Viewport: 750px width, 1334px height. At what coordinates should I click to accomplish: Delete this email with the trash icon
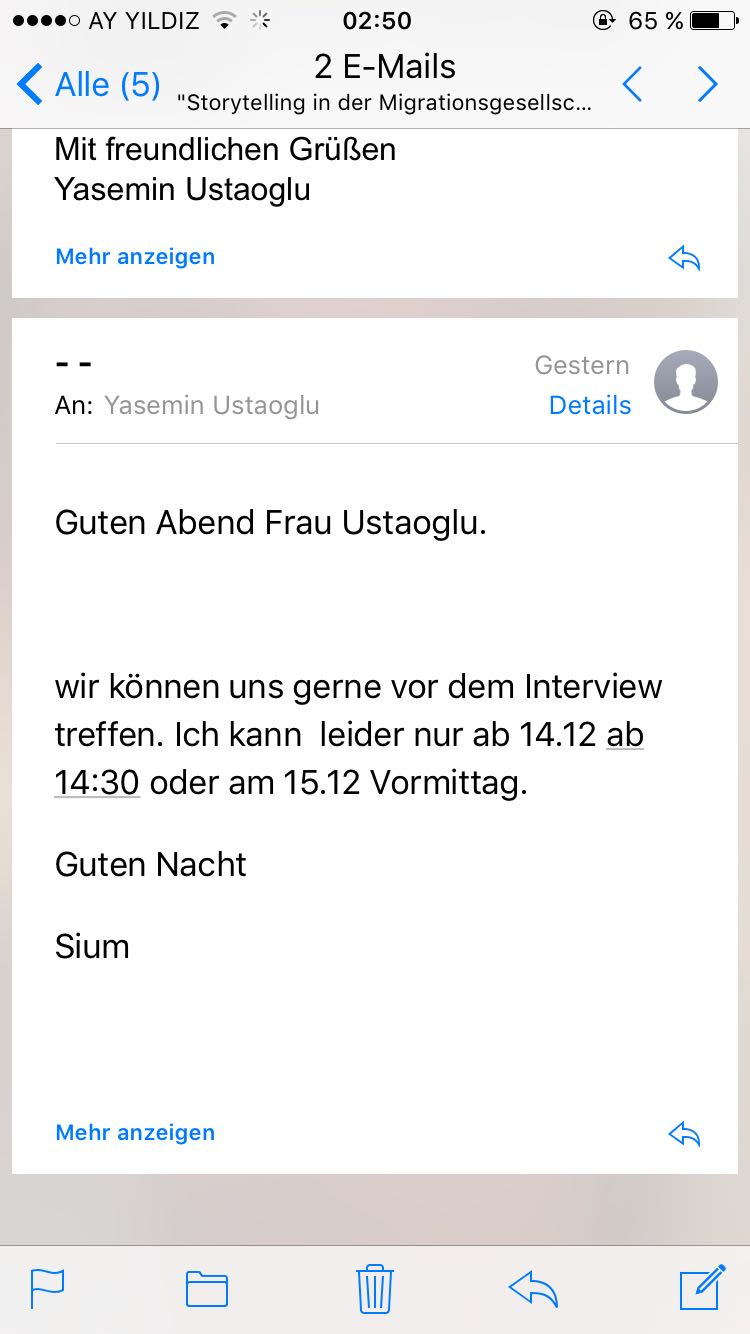pyautogui.click(x=374, y=1289)
